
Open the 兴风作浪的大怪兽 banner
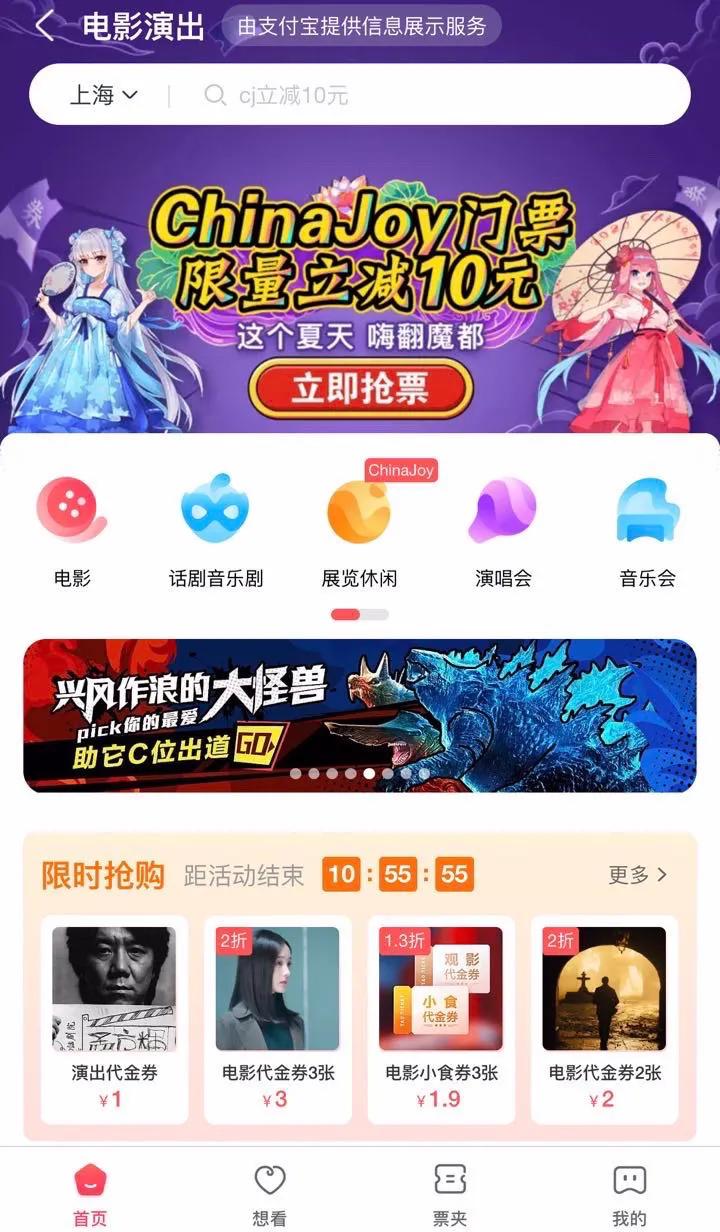tap(360, 715)
